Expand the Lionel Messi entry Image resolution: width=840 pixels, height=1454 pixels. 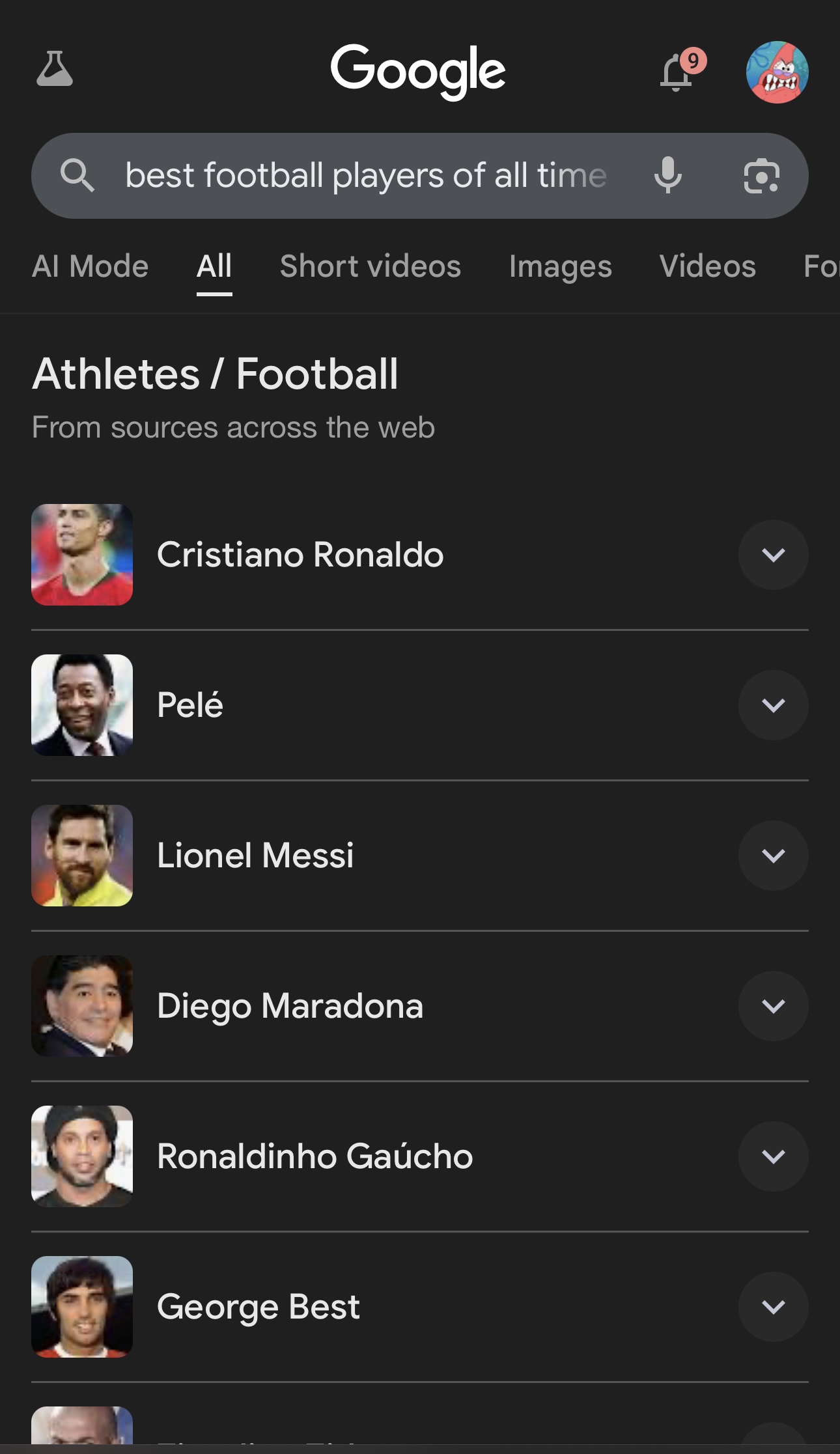coord(773,856)
